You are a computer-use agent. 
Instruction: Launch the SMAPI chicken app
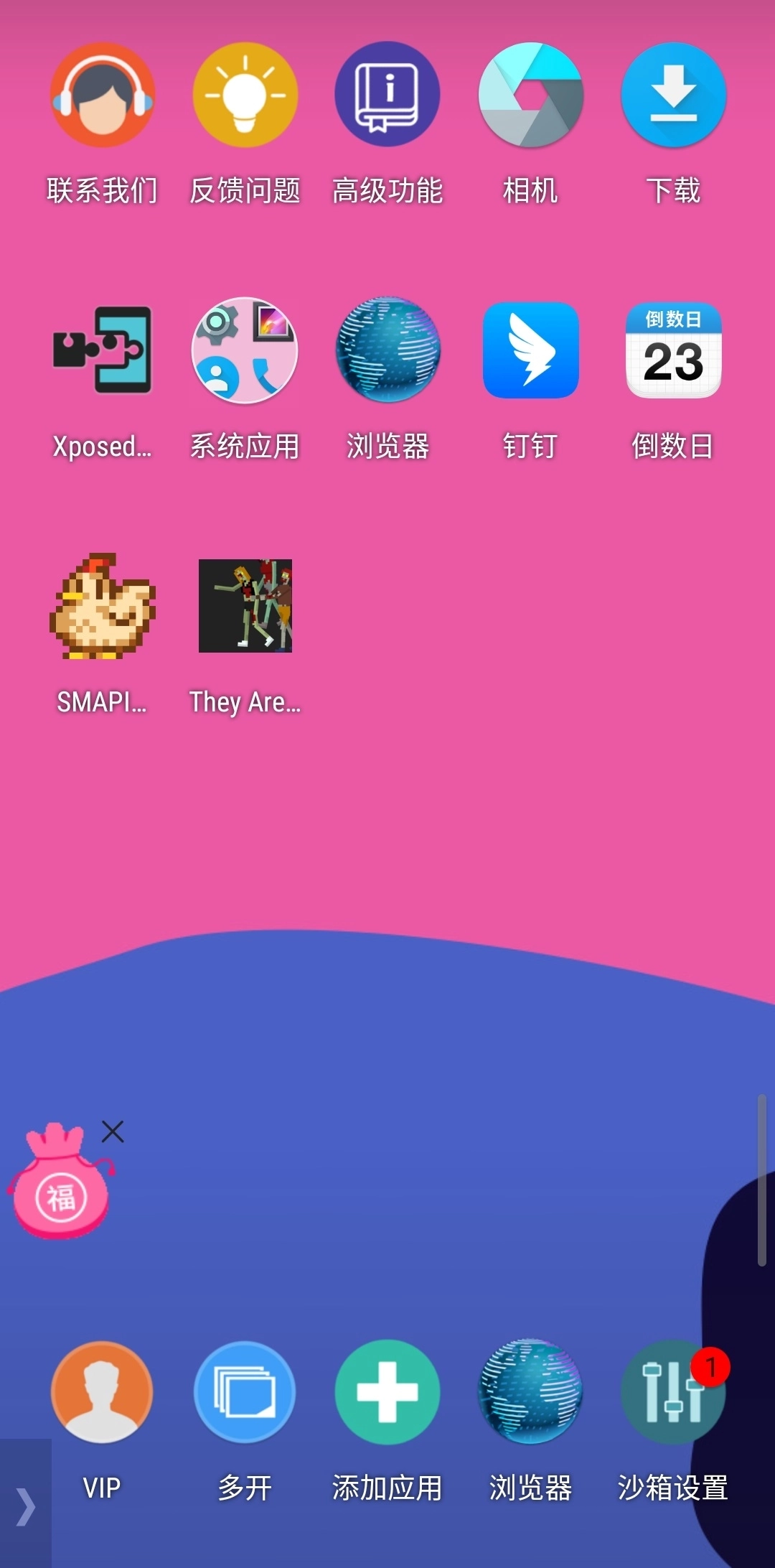pyautogui.click(x=102, y=606)
